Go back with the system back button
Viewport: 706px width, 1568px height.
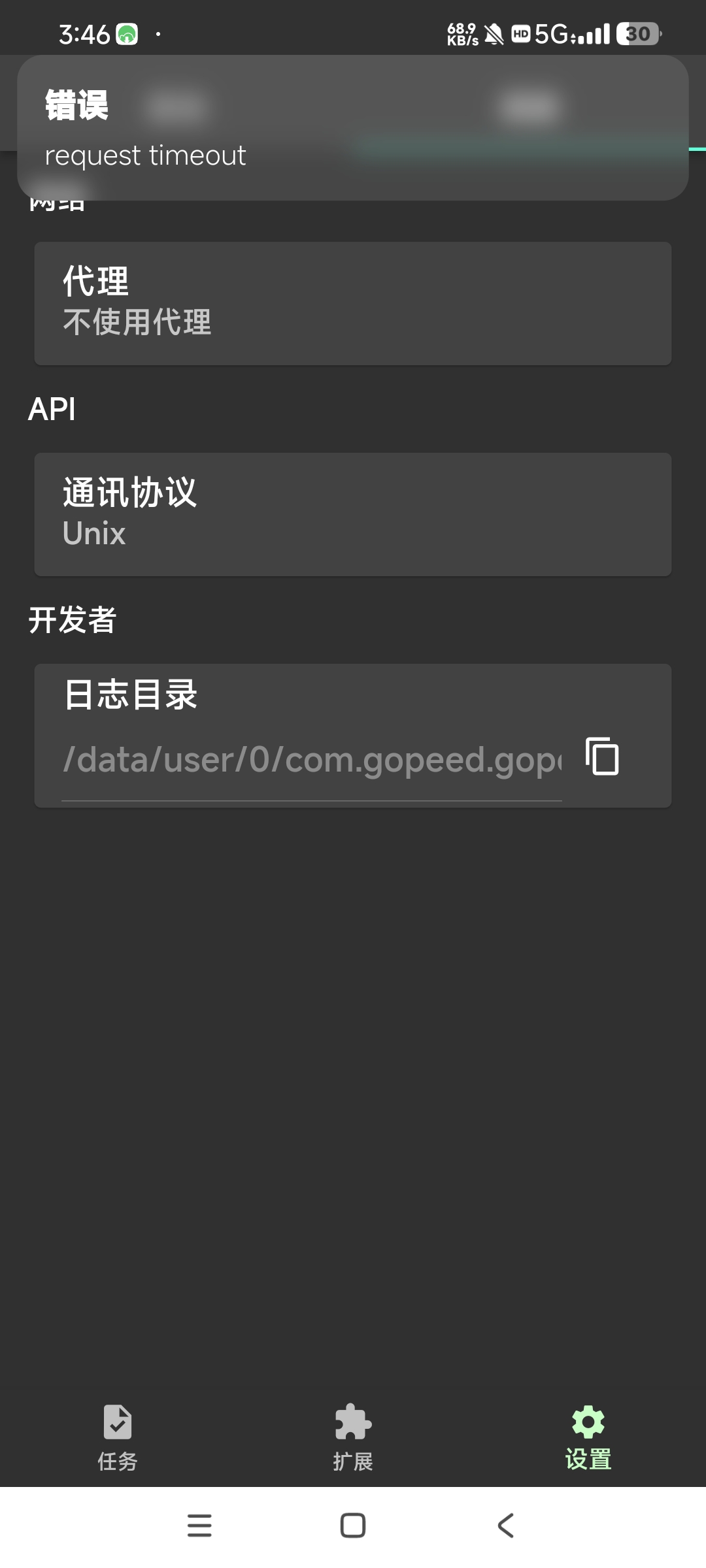point(505,1526)
